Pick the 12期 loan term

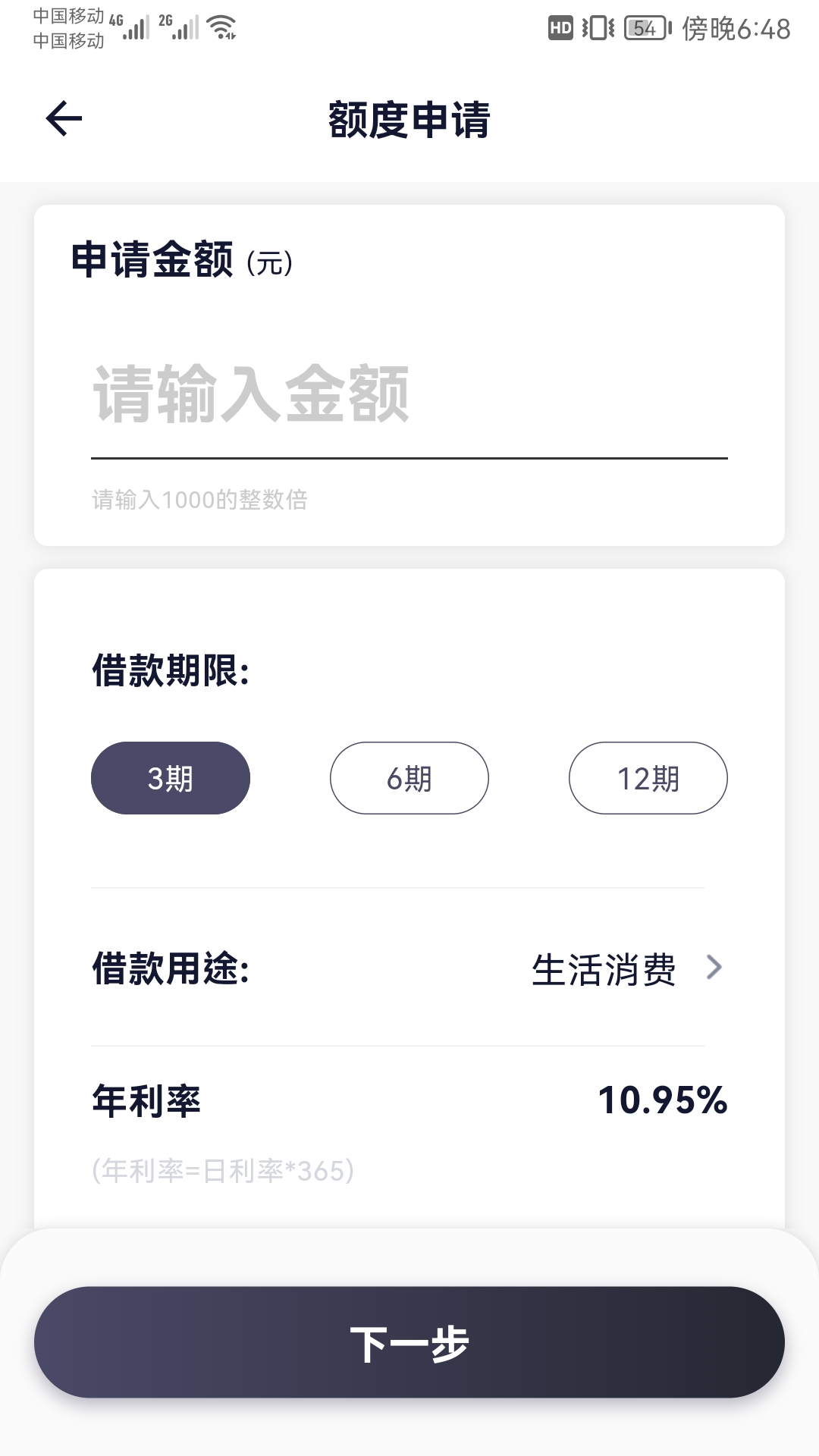[648, 778]
